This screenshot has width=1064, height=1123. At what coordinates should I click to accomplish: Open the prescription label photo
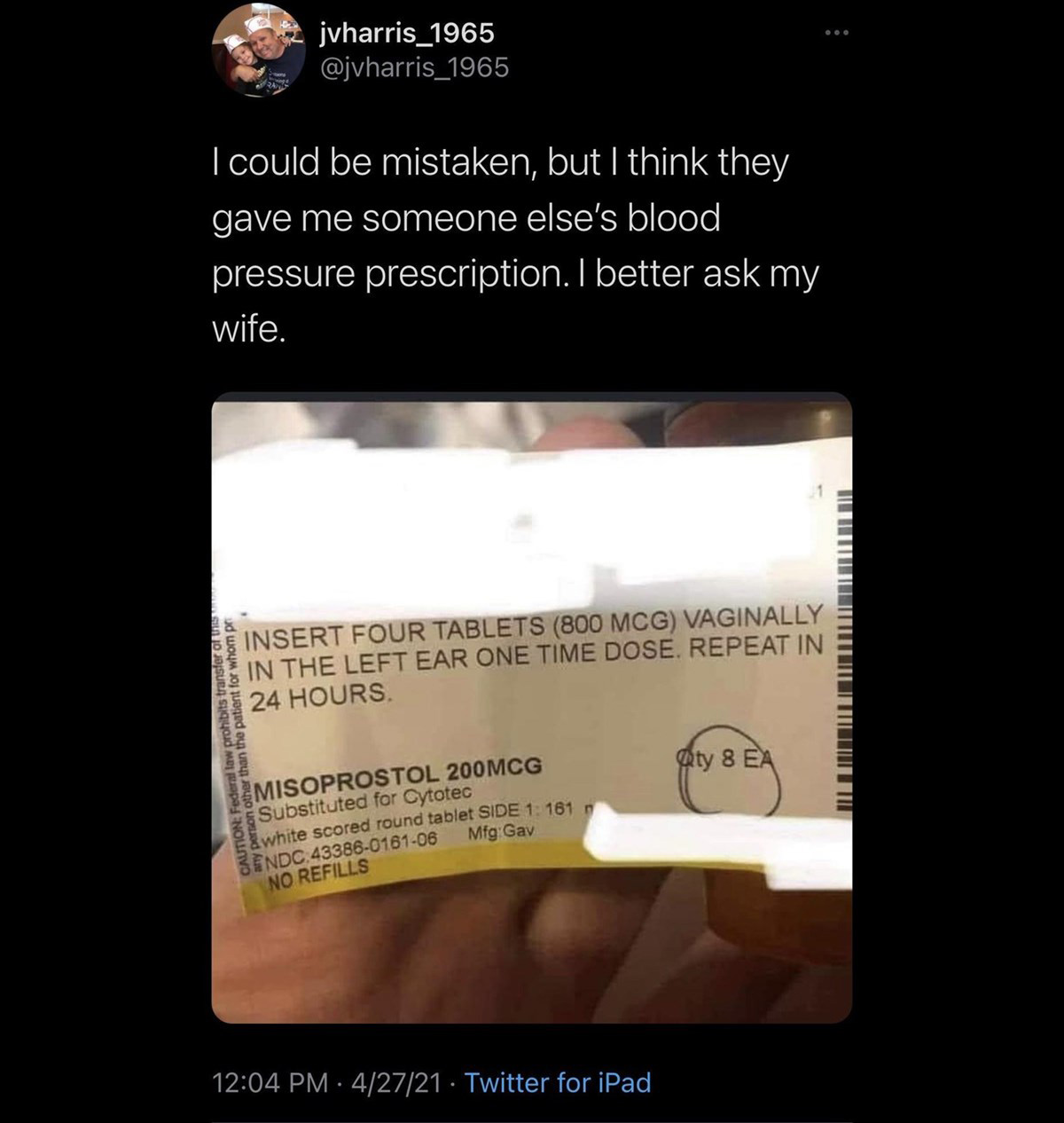point(531,707)
